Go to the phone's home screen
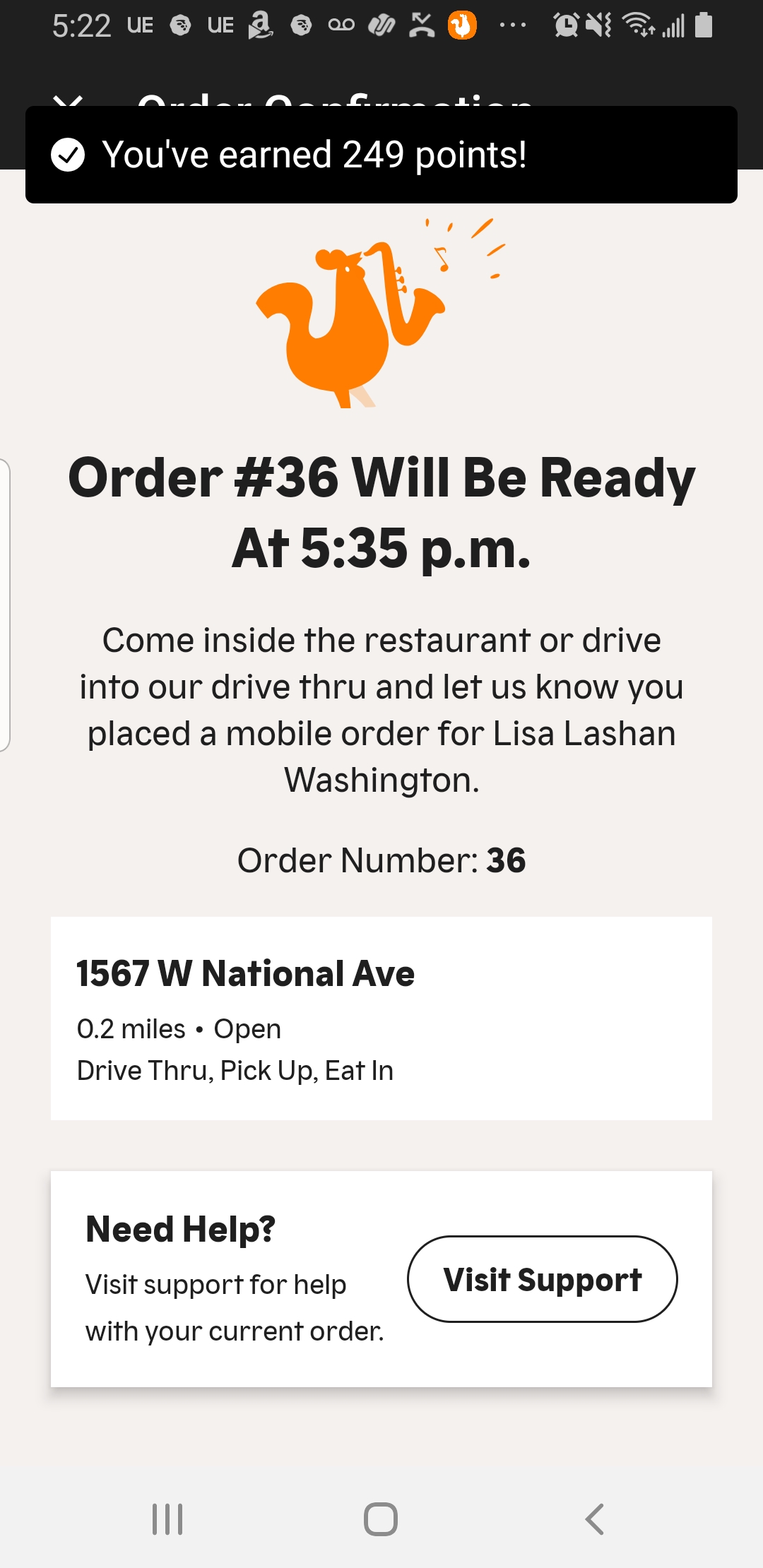Screen dimensions: 763x1568 pos(381,1519)
